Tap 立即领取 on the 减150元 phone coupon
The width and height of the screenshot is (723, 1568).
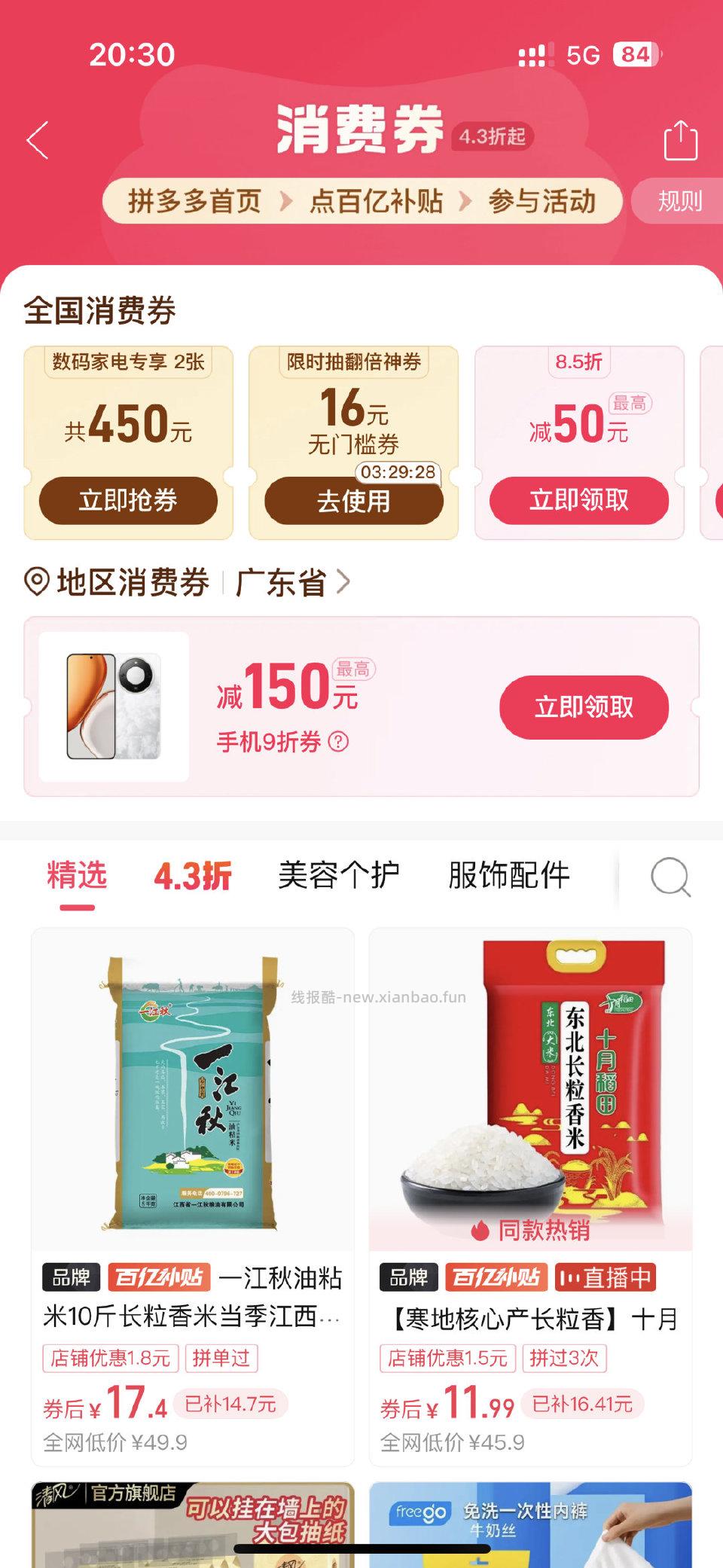(584, 706)
